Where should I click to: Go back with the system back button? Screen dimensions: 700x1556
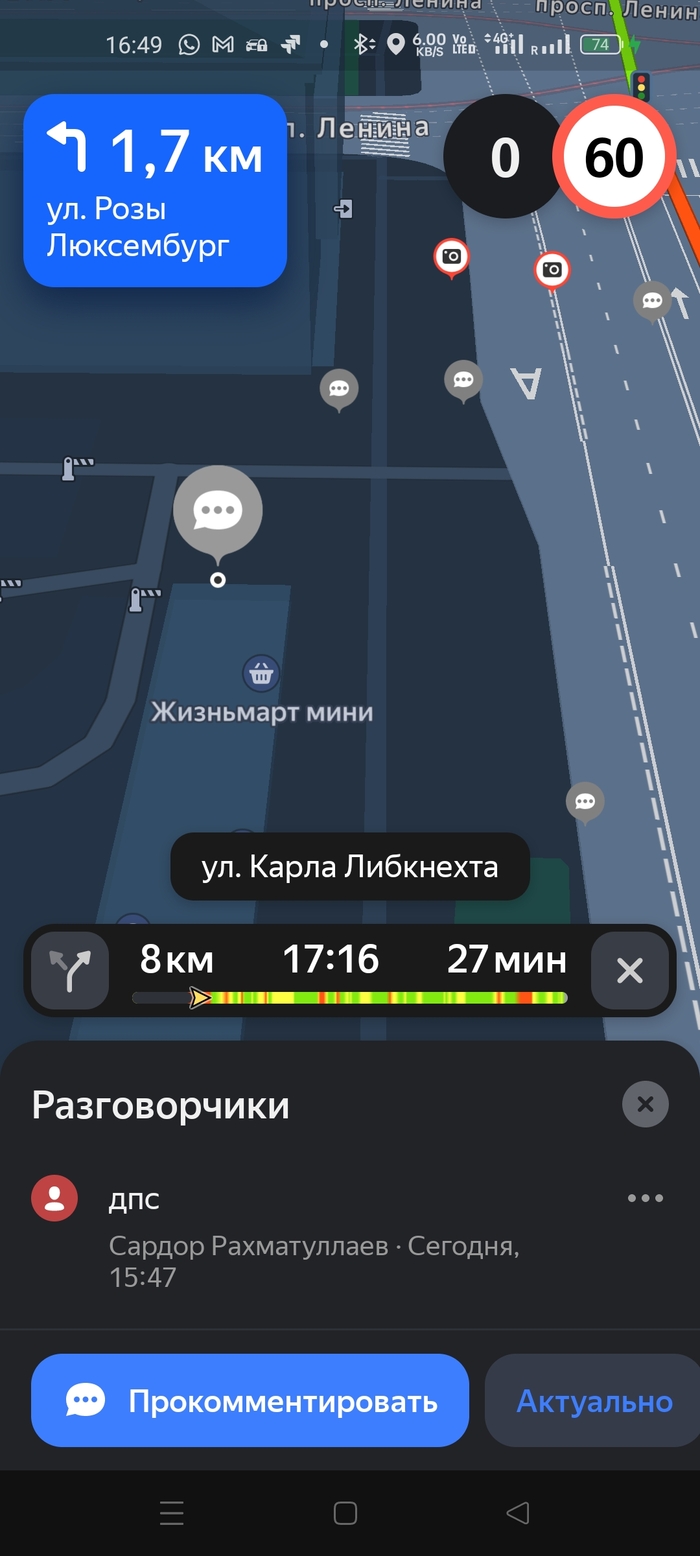tap(517, 1513)
